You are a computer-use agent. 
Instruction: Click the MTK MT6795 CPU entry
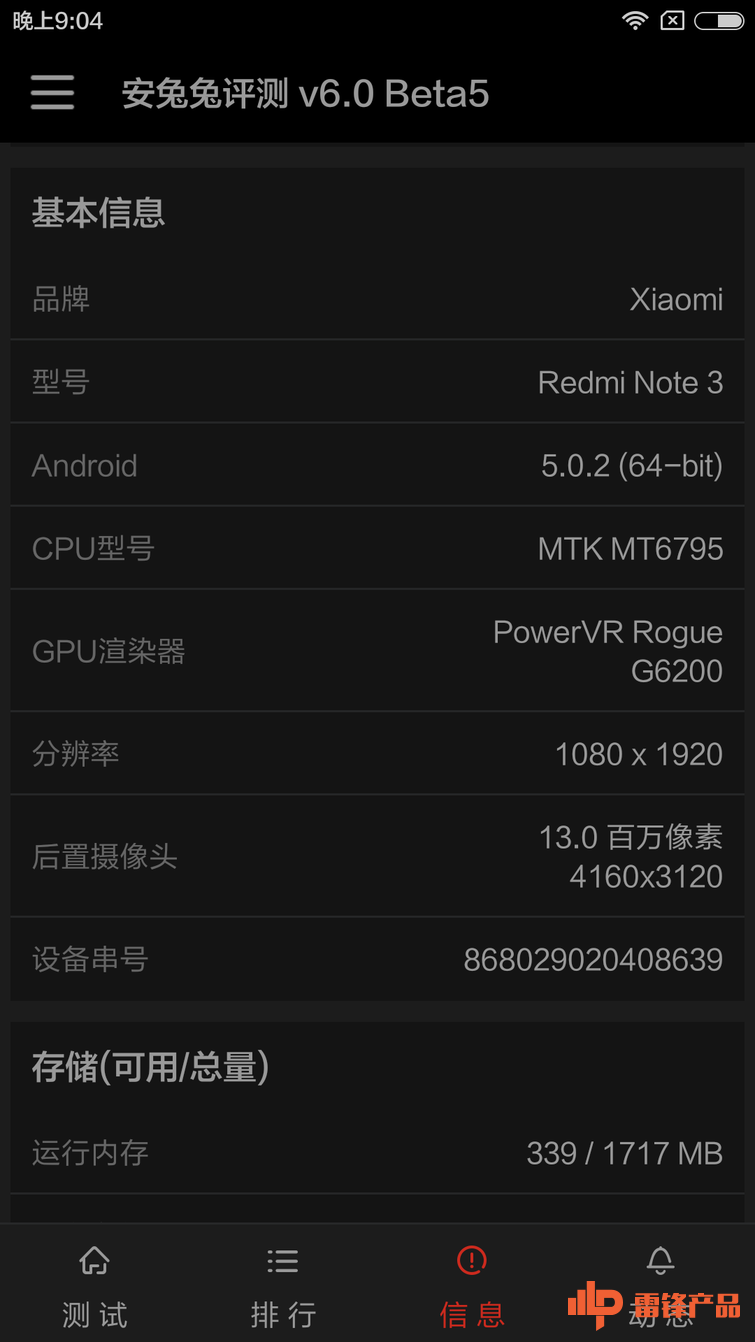[377, 548]
